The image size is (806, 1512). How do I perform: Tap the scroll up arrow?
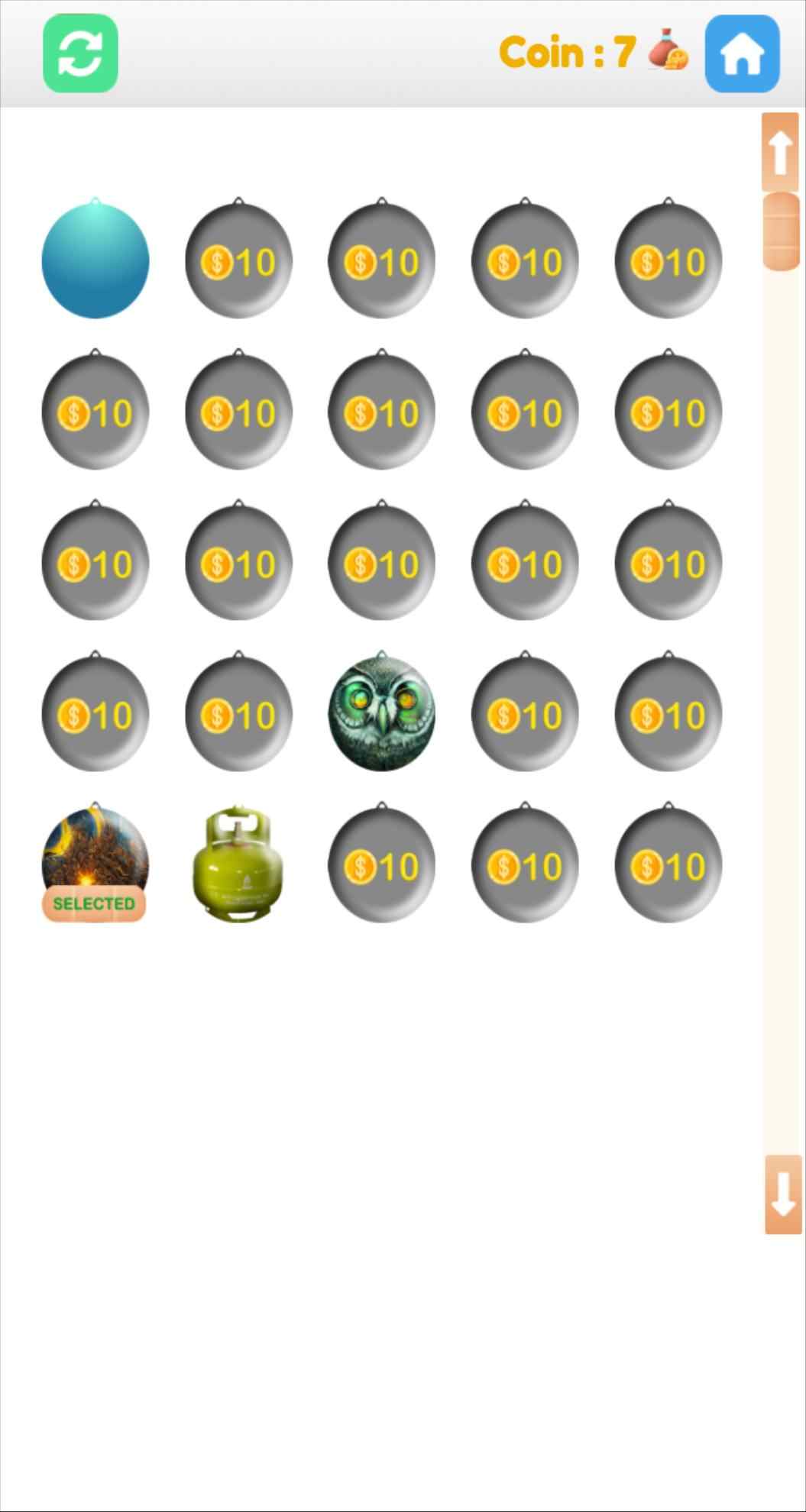(x=780, y=152)
